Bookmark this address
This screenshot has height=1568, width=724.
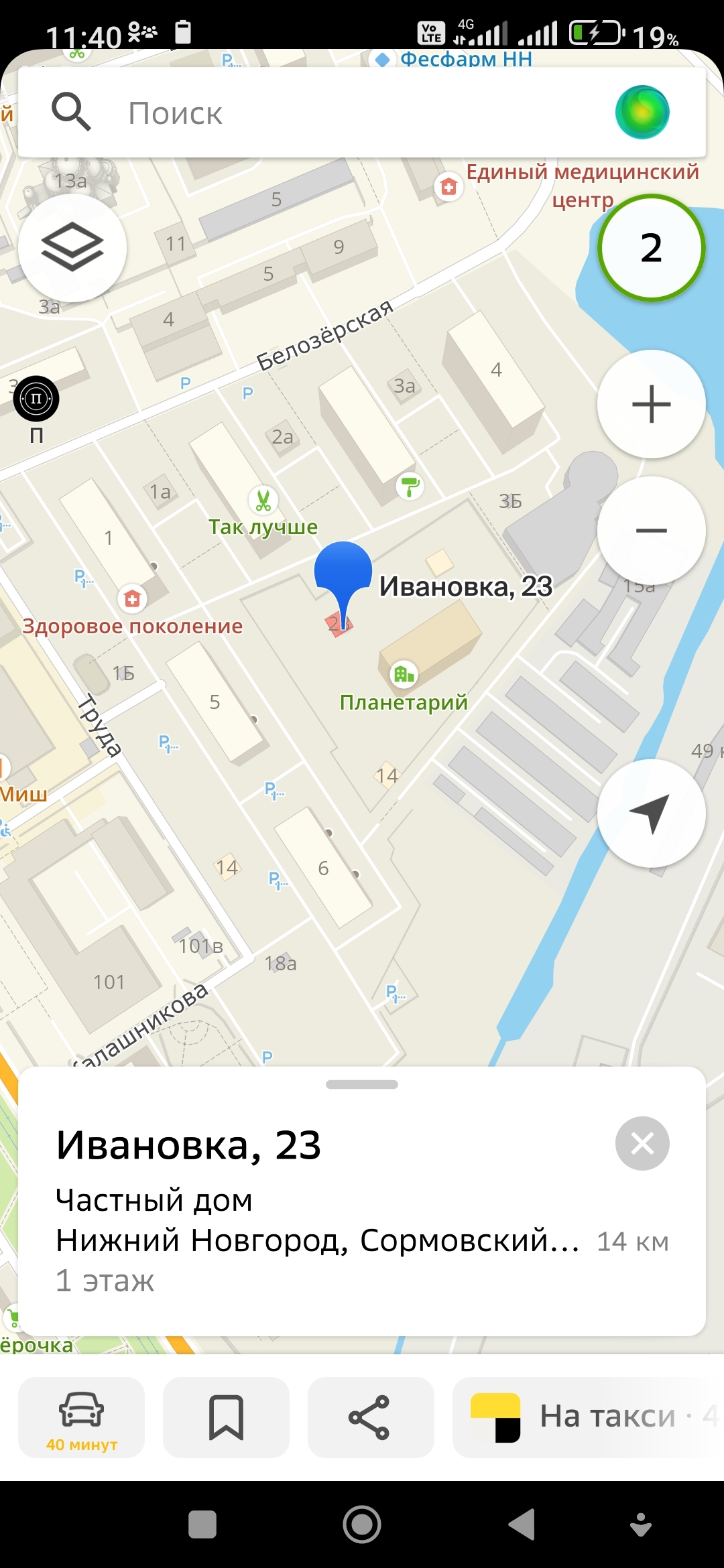(226, 1417)
